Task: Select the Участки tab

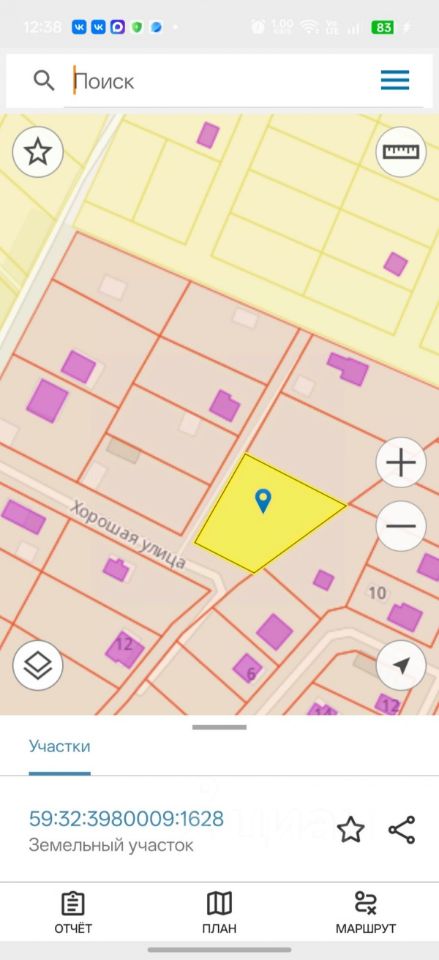Action: pyautogui.click(x=59, y=746)
